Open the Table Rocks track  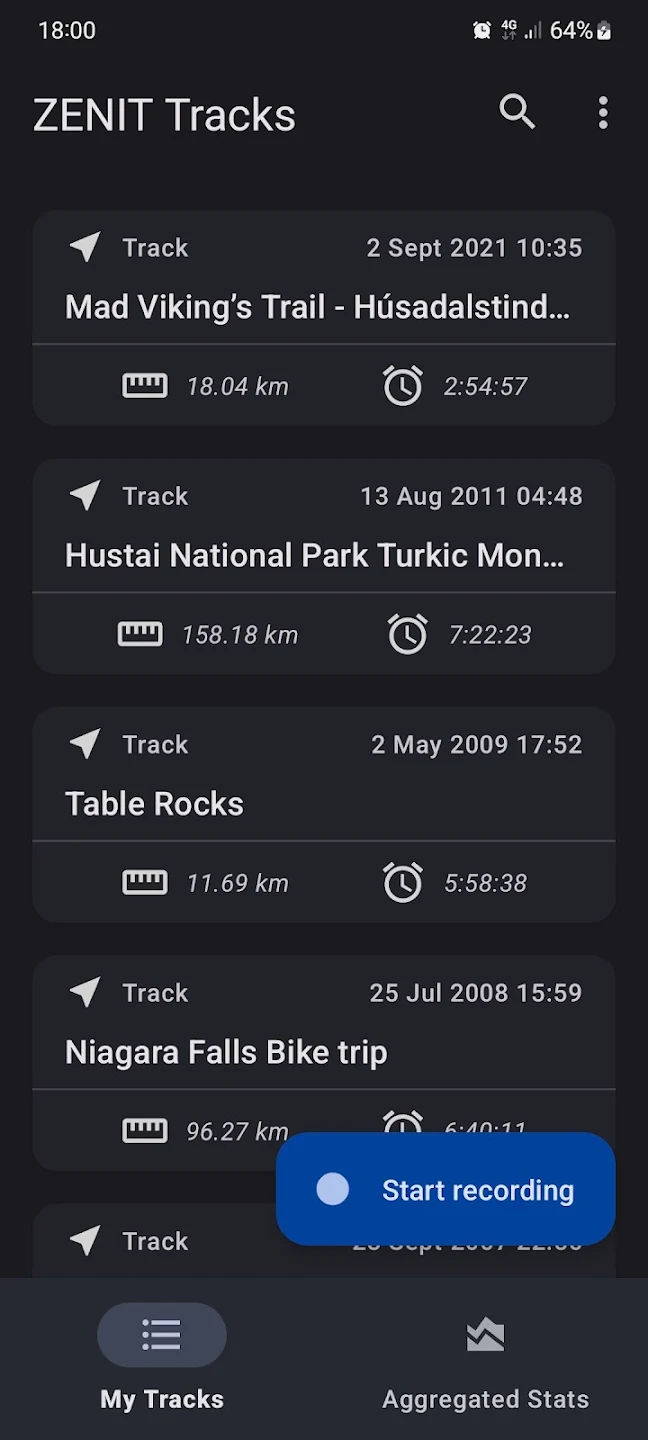click(324, 814)
